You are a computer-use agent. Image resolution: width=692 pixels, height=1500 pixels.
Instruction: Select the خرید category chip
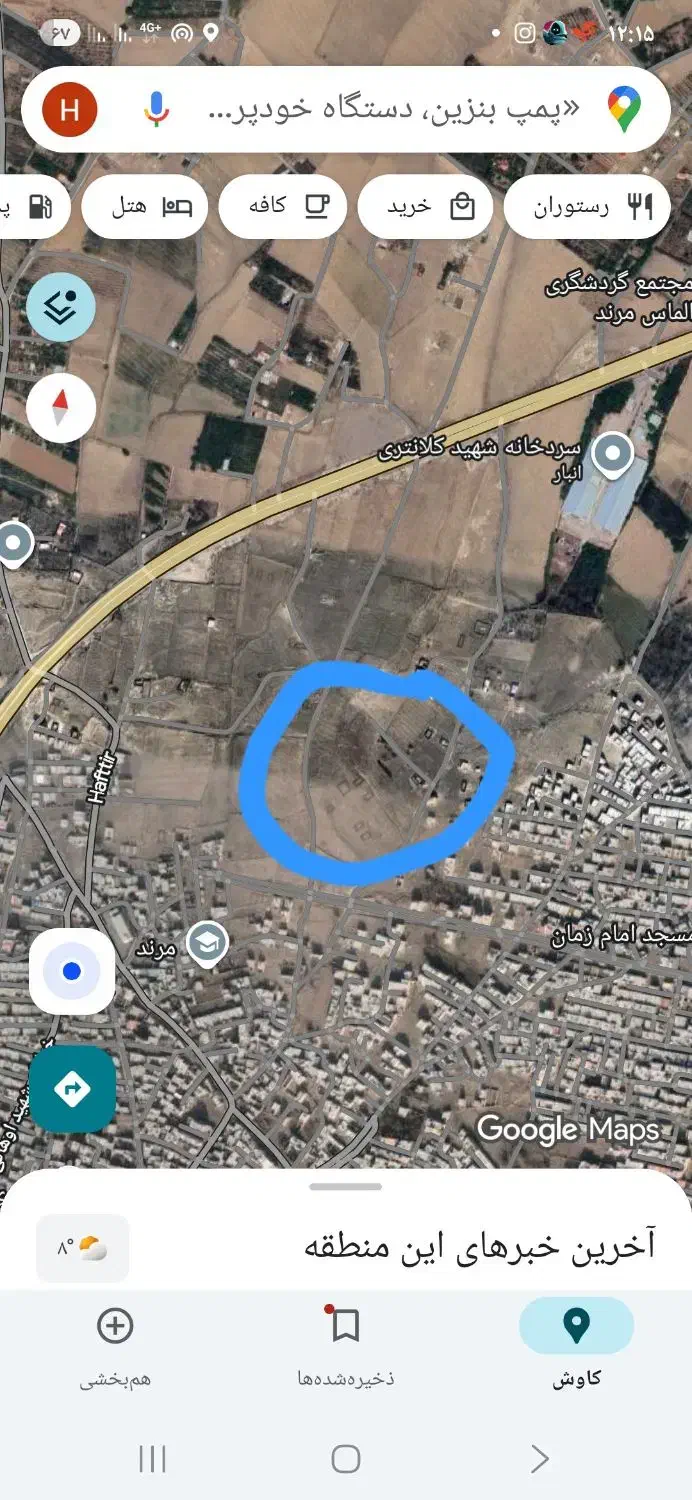click(x=425, y=207)
